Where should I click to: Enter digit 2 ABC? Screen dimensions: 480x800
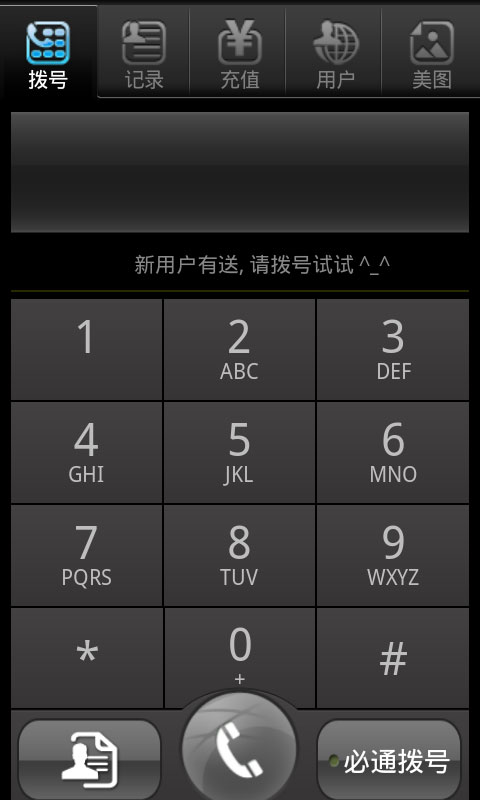point(239,349)
